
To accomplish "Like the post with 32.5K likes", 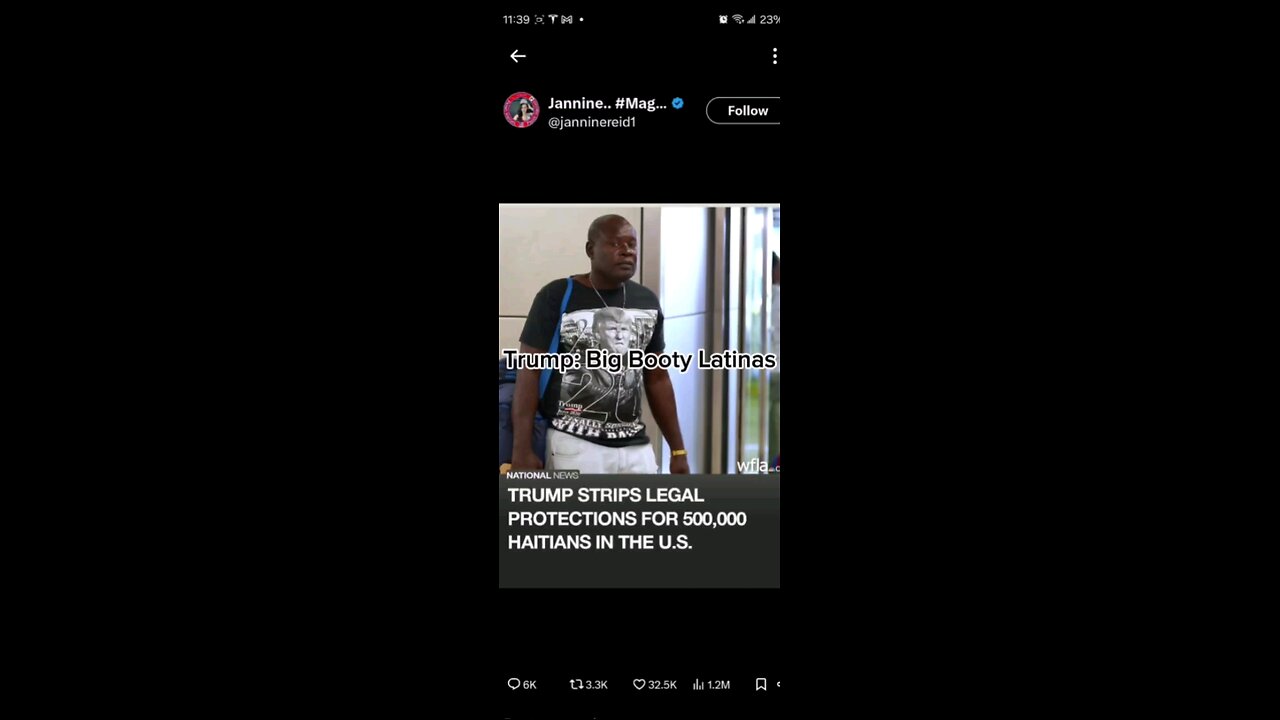I will [653, 684].
